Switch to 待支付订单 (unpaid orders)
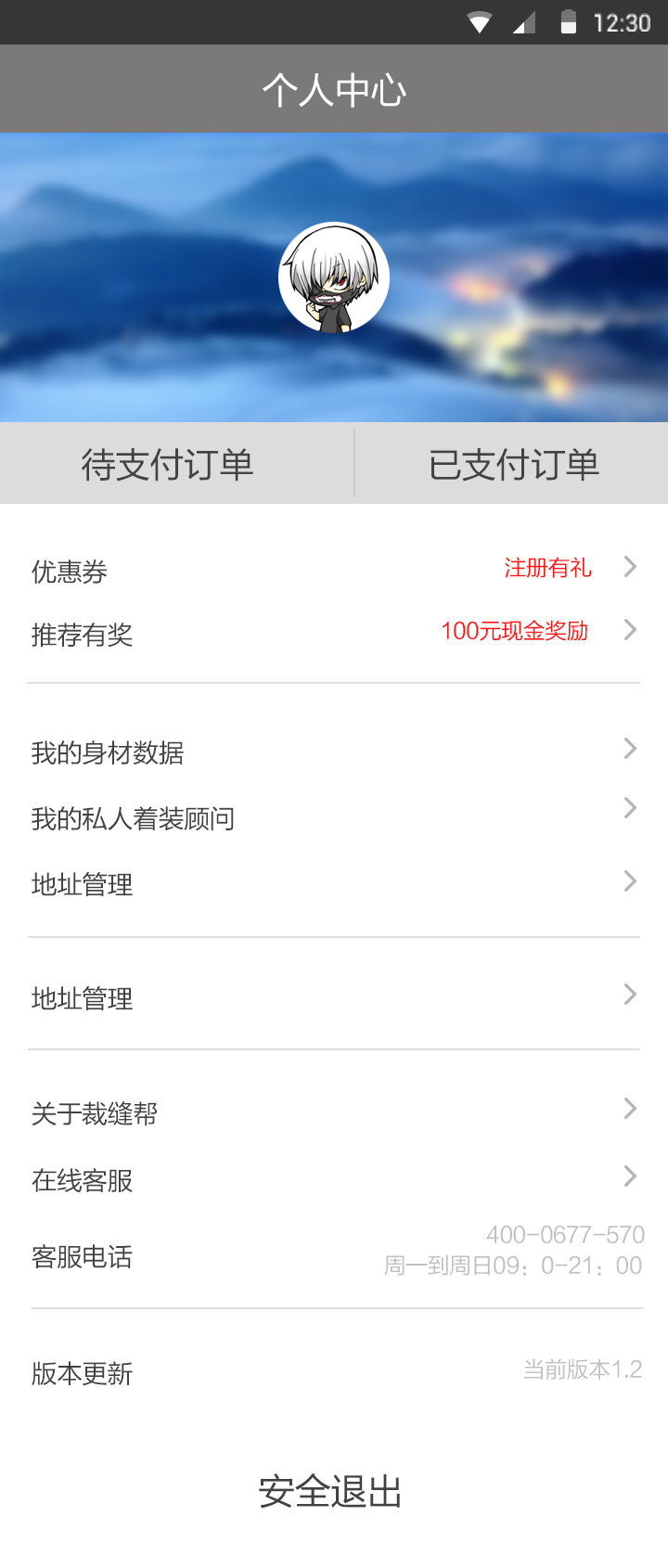668x1568 pixels. point(168,464)
